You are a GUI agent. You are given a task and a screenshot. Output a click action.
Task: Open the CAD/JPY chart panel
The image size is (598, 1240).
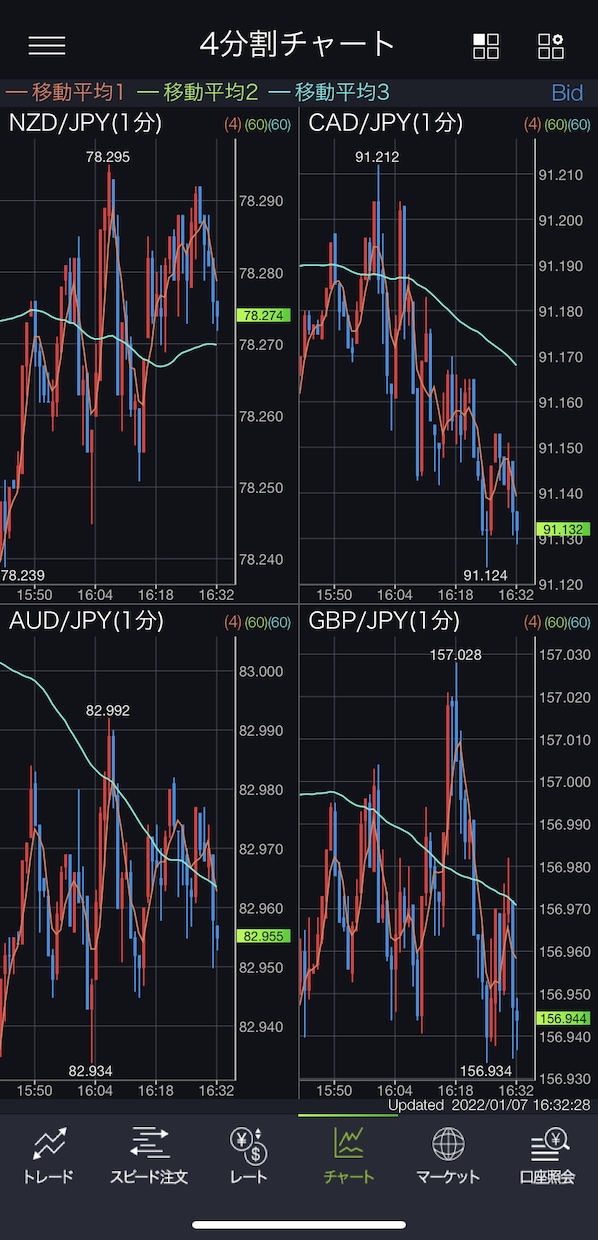(x=449, y=356)
